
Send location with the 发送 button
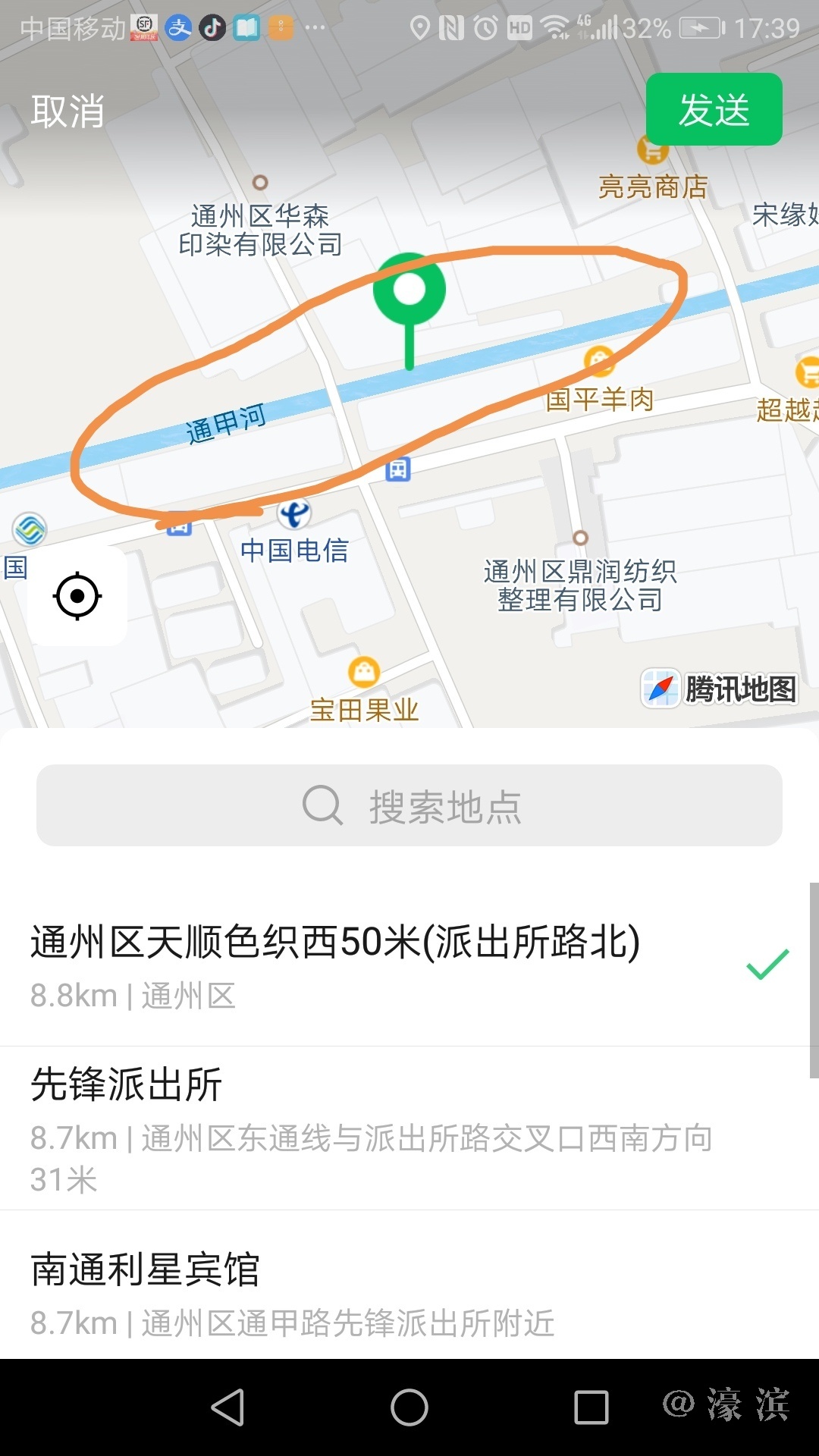click(714, 109)
